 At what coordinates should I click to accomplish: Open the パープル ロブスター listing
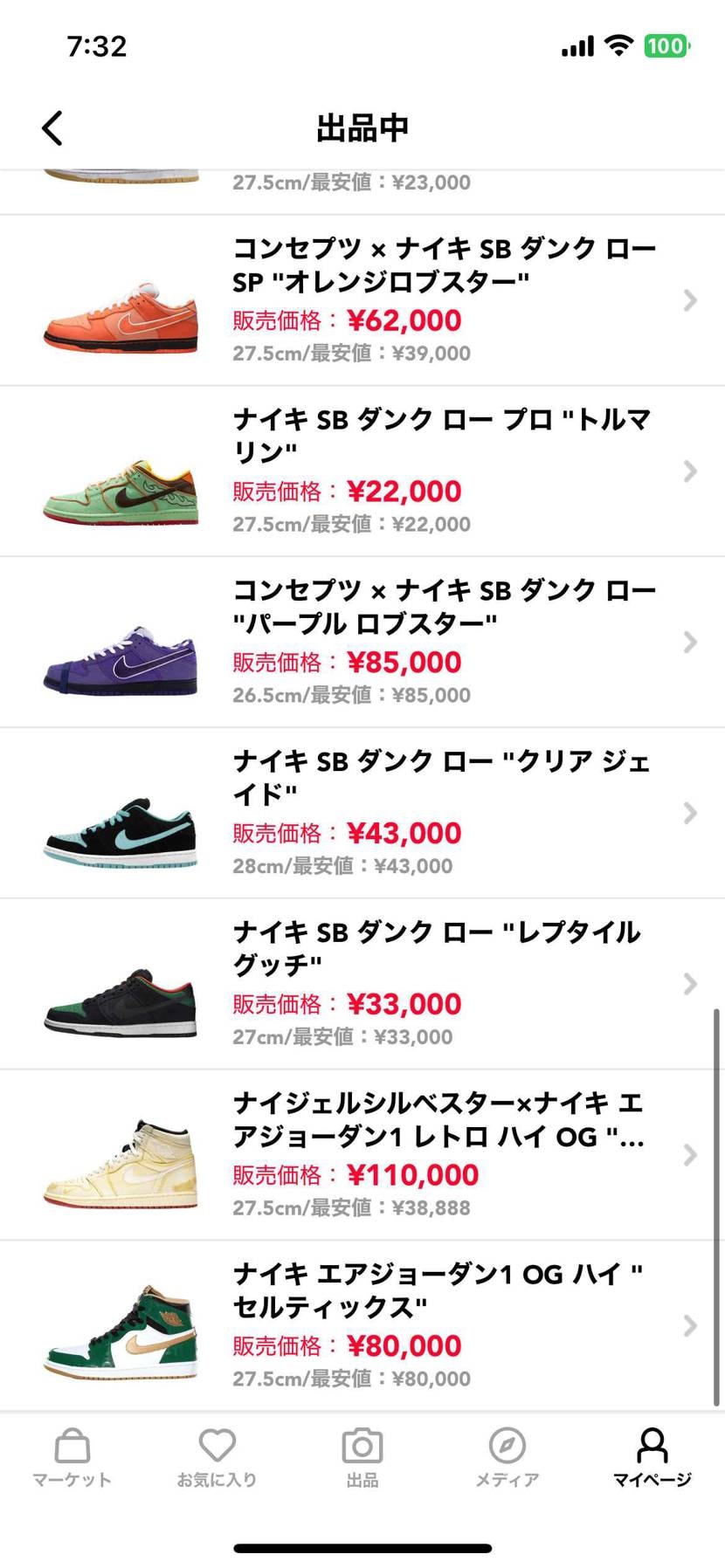click(362, 642)
